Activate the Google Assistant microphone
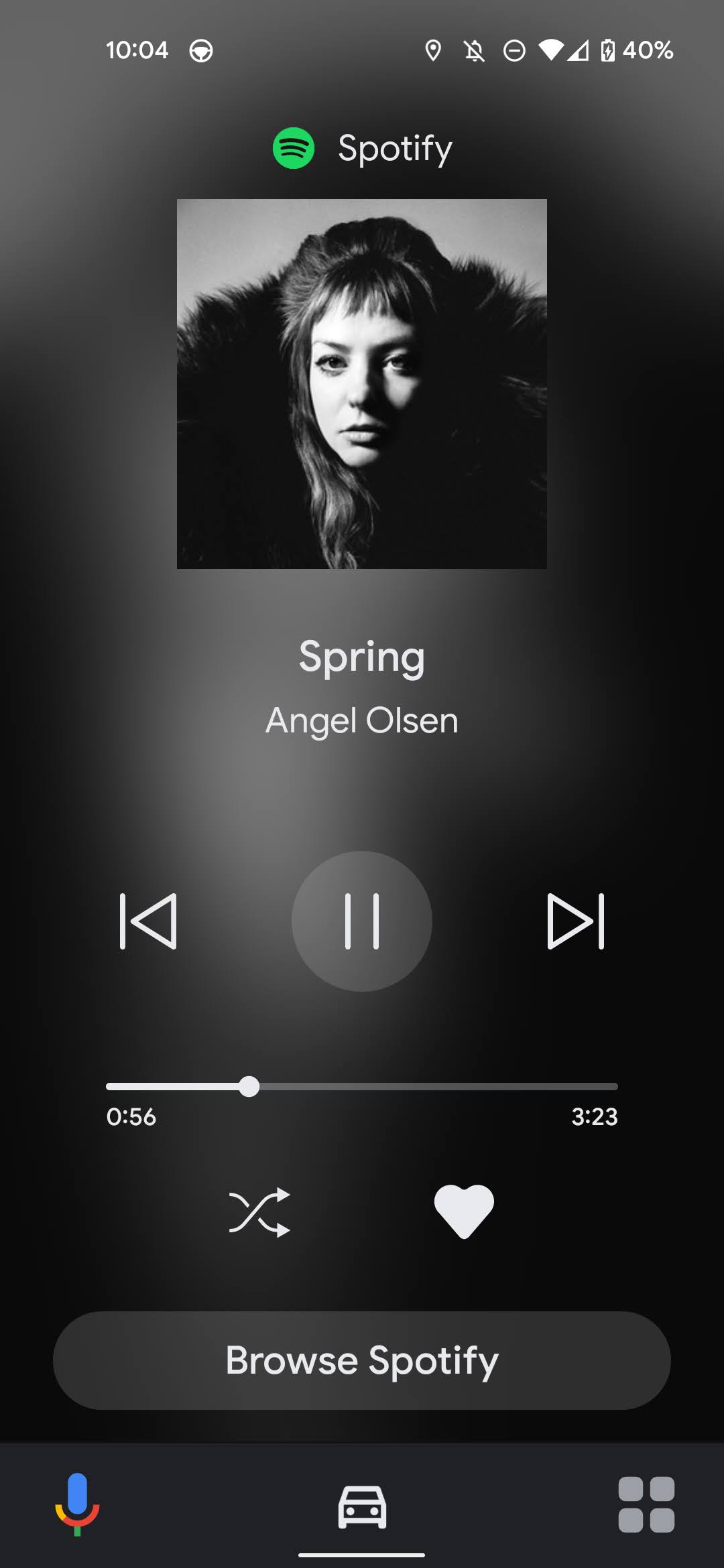Image resolution: width=724 pixels, height=1568 pixels. 77,1504
